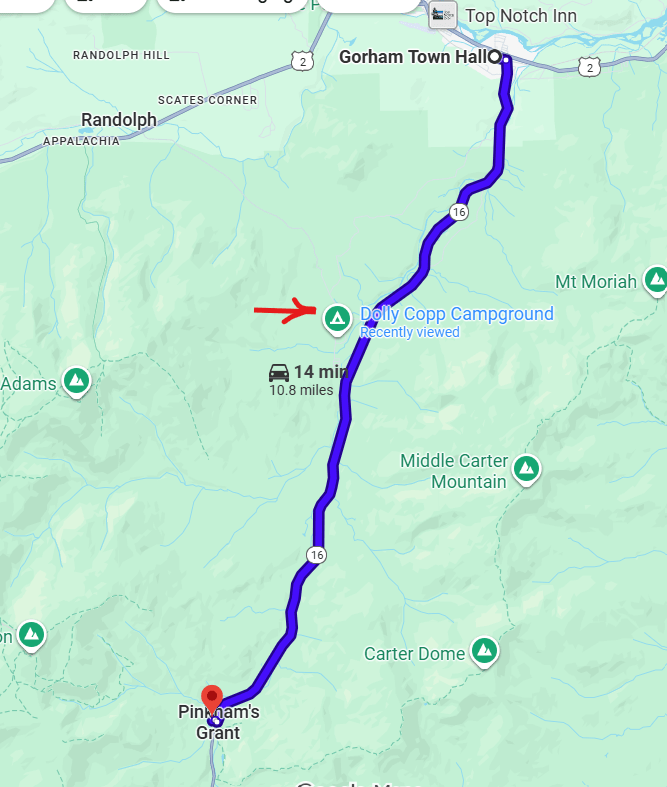The height and width of the screenshot is (787, 667).
Task: Select the Adams mountain marker
Action: coord(75,381)
